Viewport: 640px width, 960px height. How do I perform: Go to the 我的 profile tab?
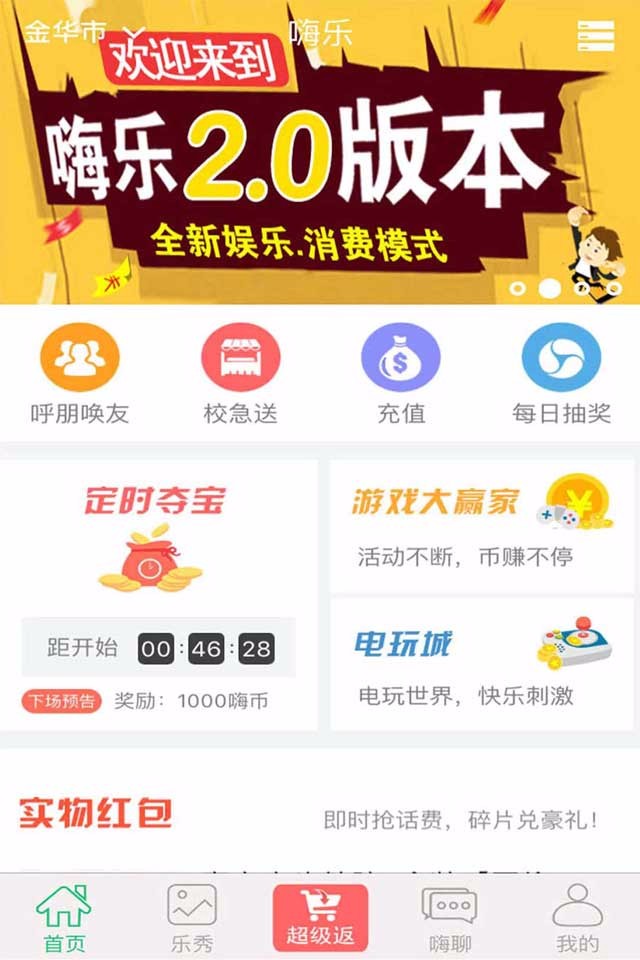[577, 918]
